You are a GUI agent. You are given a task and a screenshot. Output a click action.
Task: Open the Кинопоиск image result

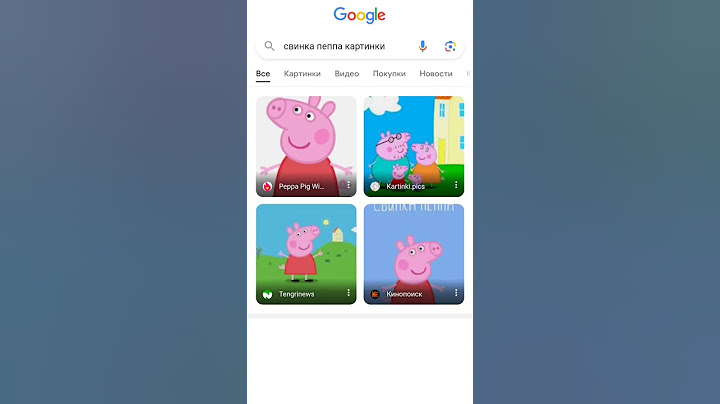click(x=413, y=248)
